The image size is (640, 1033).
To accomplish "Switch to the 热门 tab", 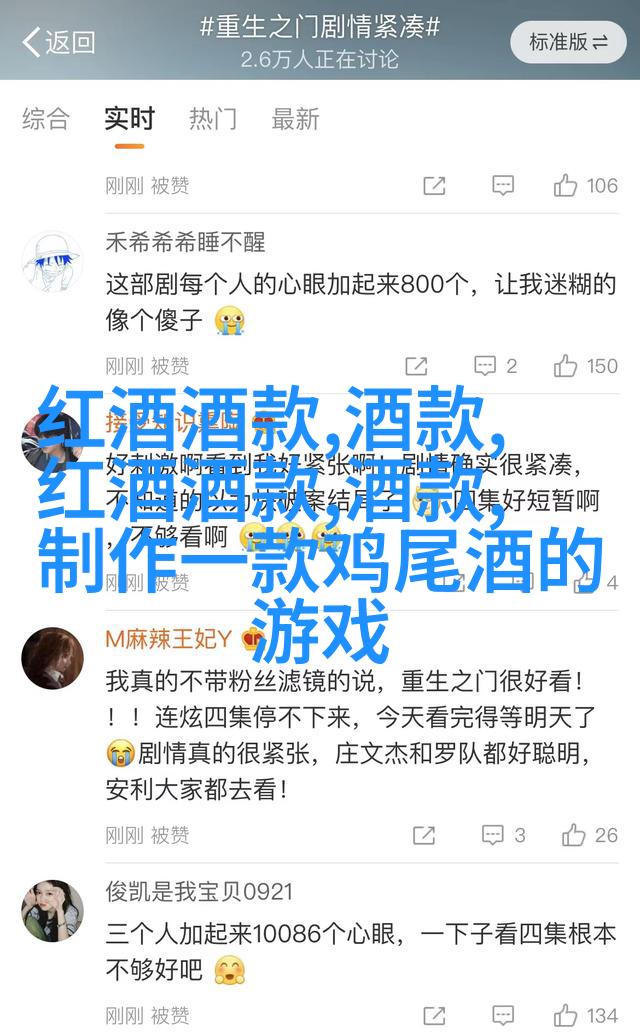I will [213, 119].
